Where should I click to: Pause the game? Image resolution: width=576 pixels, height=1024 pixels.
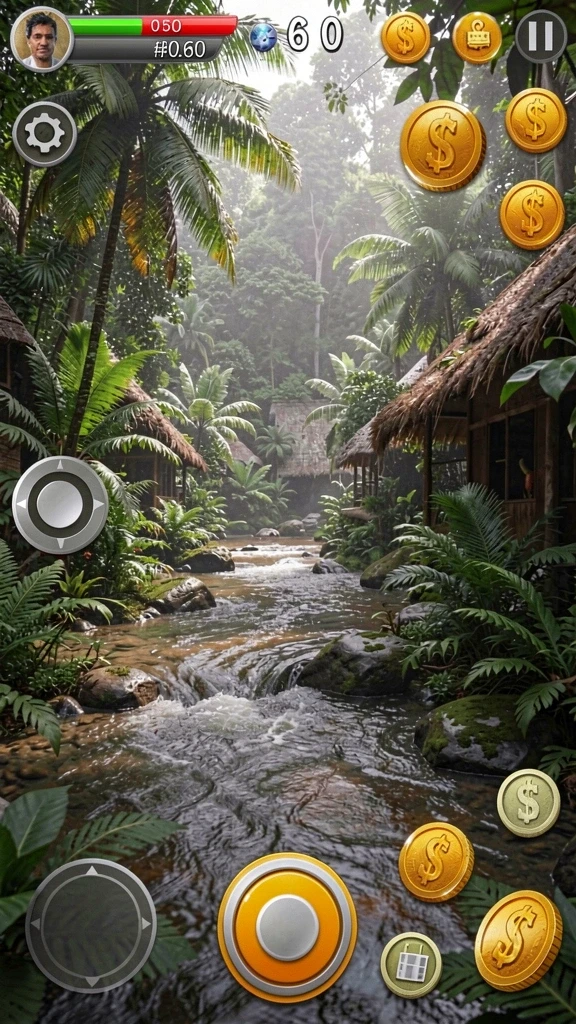pyautogui.click(x=541, y=37)
